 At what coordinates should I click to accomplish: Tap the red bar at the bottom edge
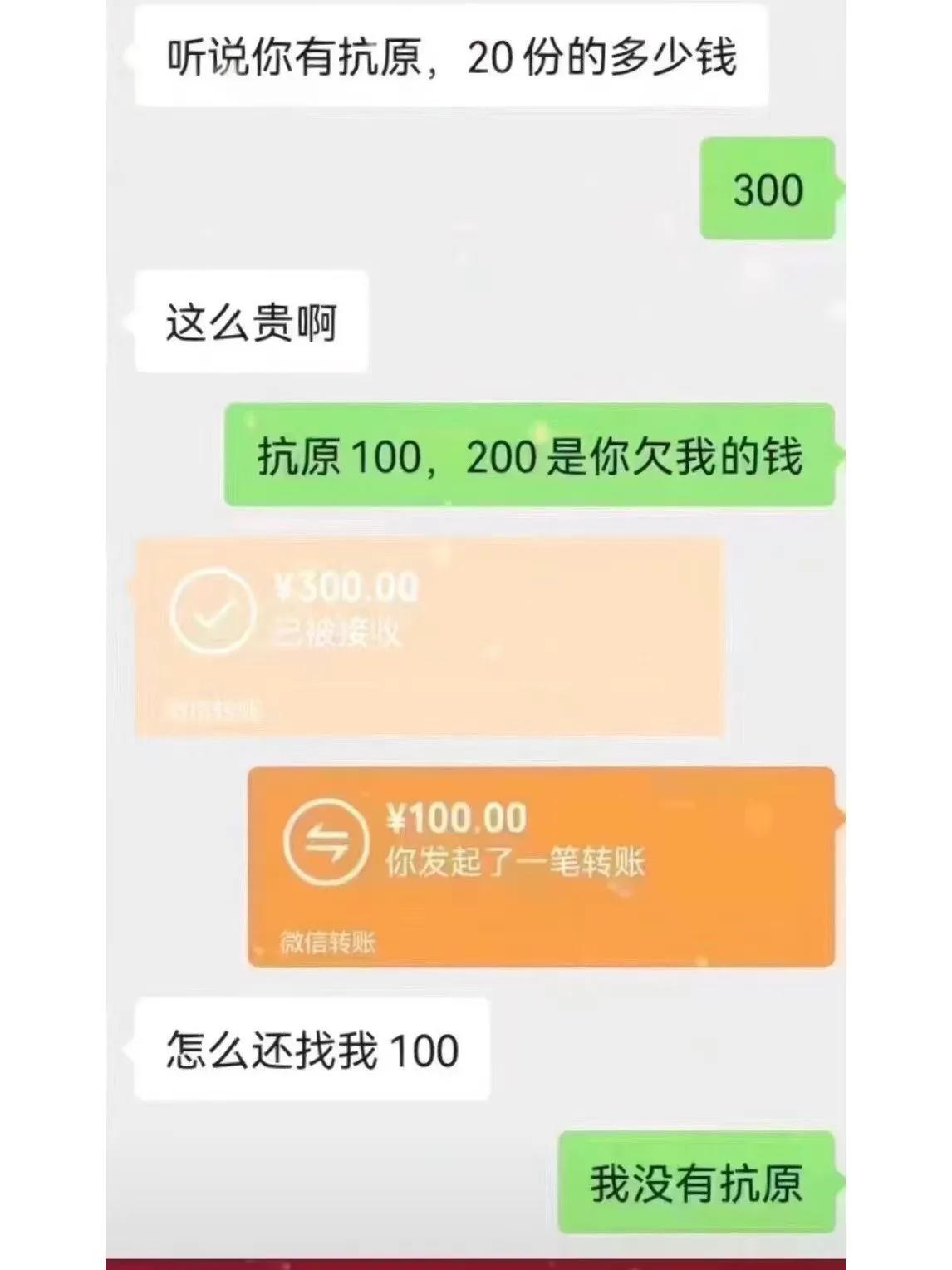point(476,1262)
